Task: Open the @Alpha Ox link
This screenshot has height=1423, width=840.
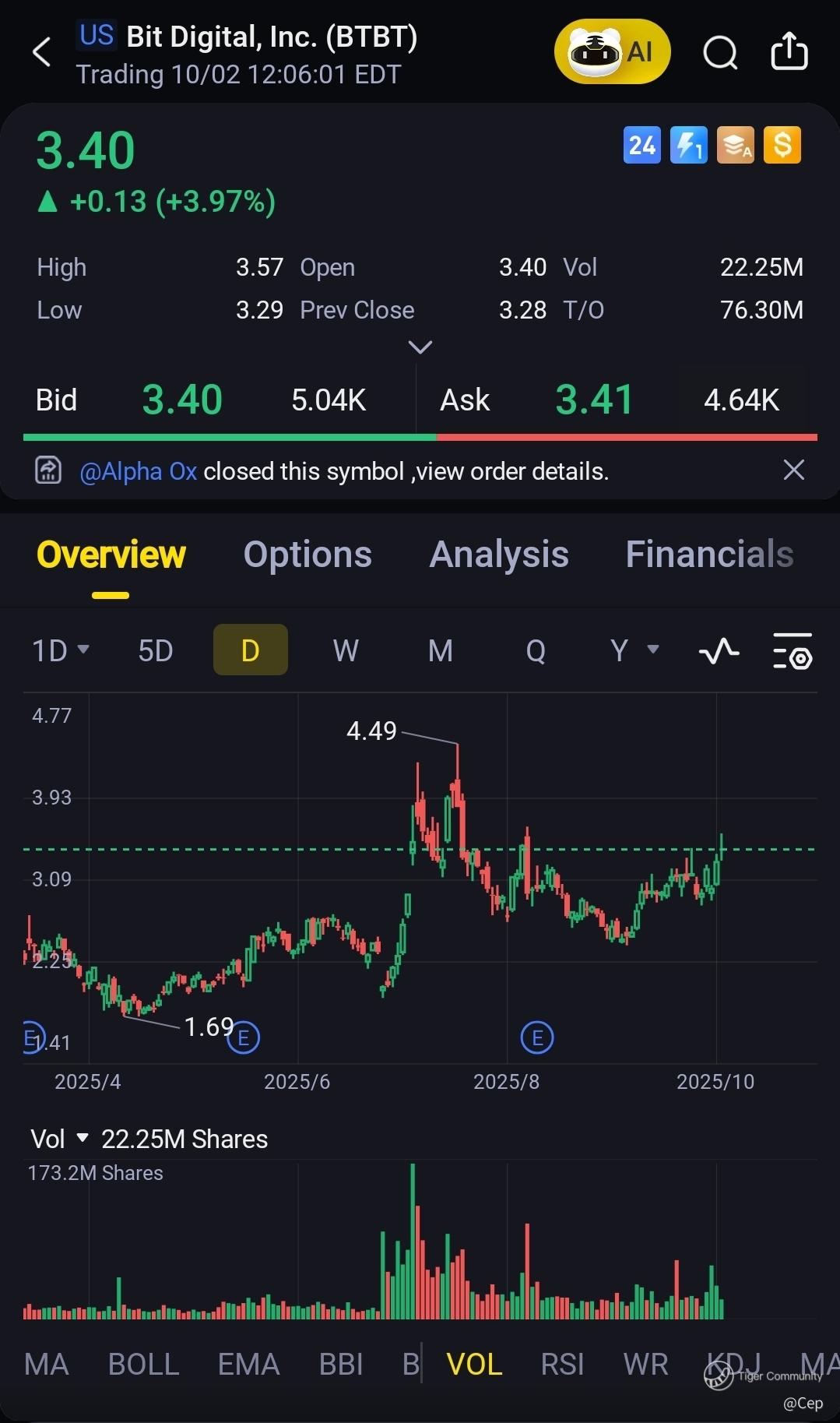Action: (x=138, y=471)
